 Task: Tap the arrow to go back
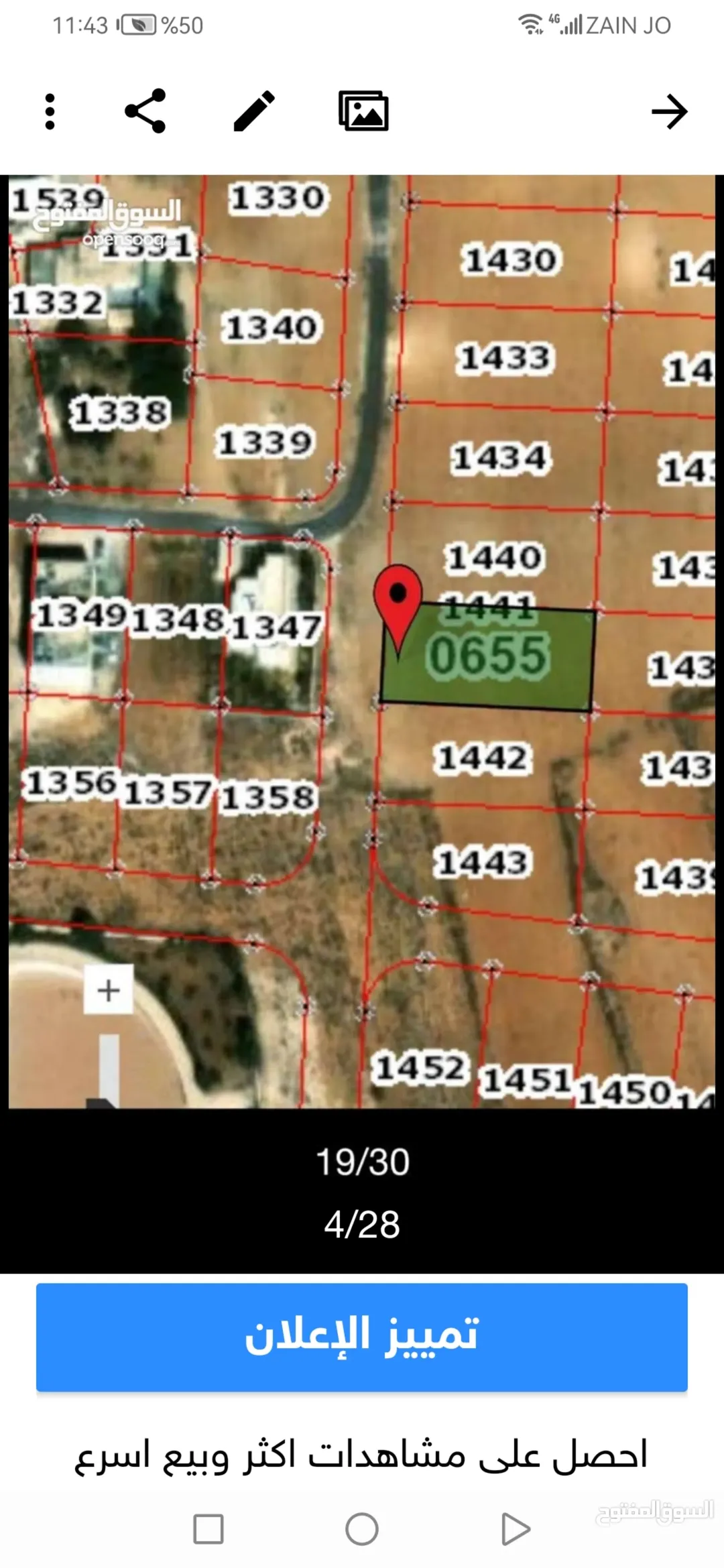669,111
